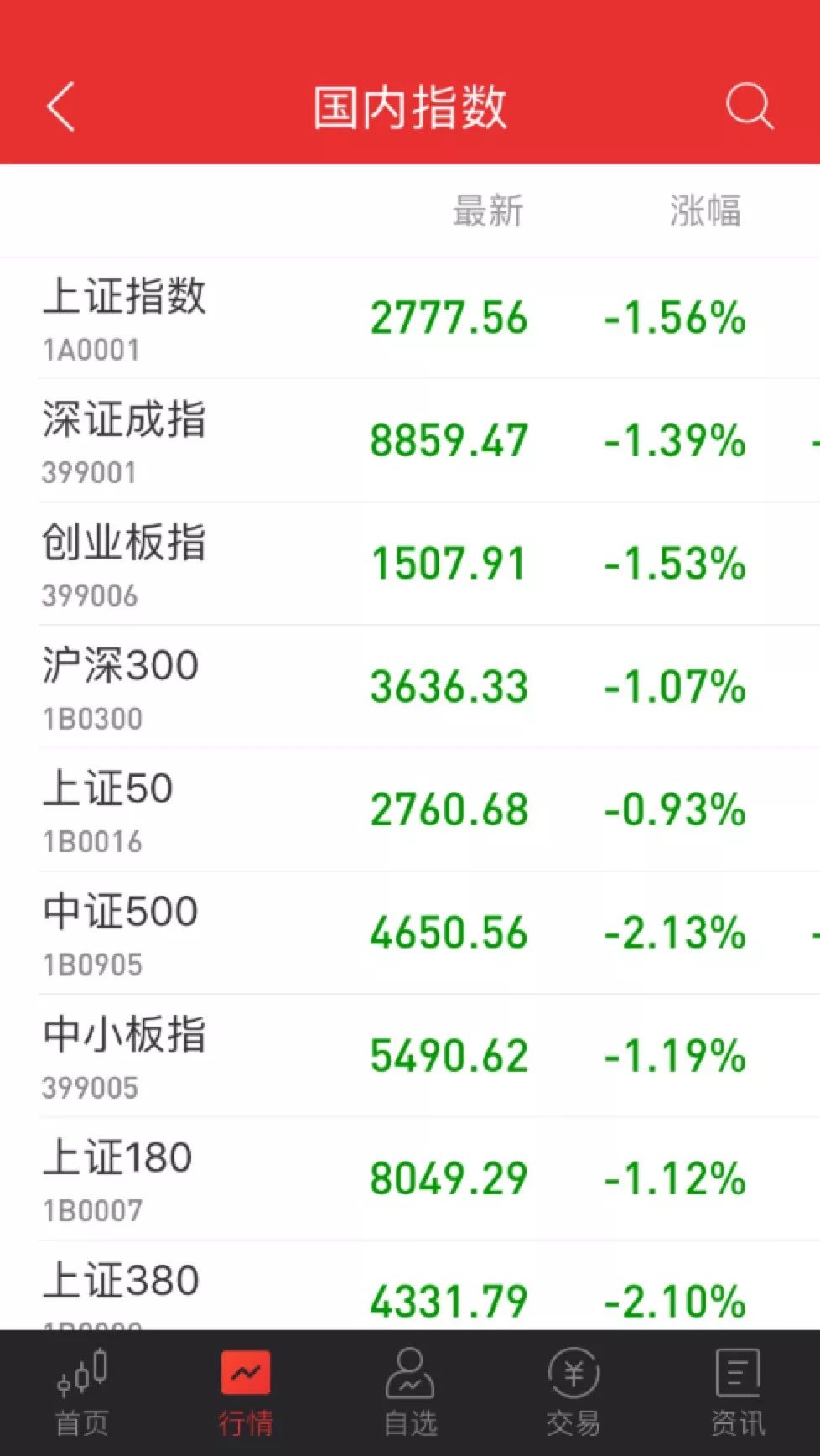Switch to the 首页 tab
The width and height of the screenshot is (820, 1456).
pyautogui.click(x=82, y=1393)
